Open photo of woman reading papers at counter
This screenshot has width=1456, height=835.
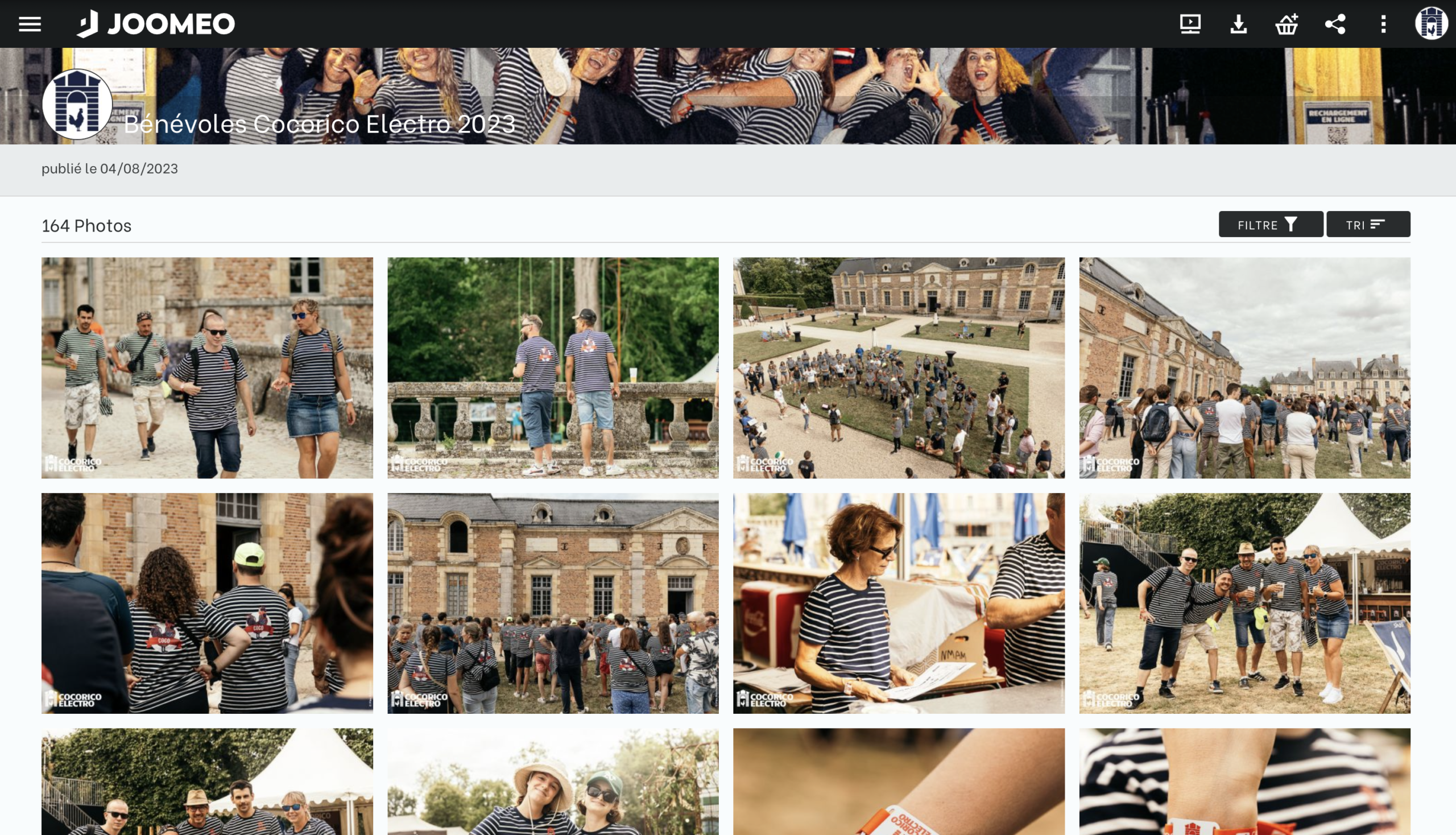(x=899, y=603)
